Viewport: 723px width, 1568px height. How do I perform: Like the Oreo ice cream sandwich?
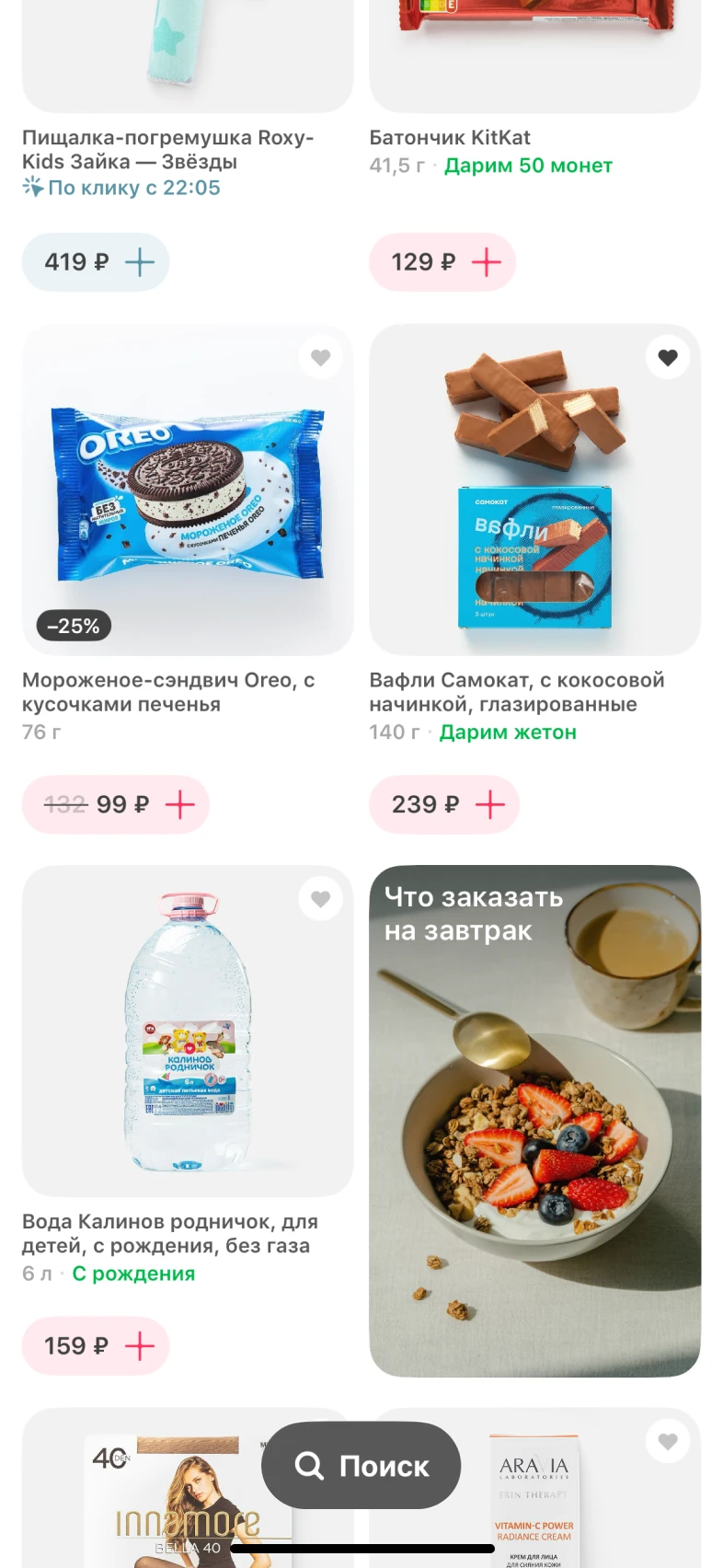(x=320, y=358)
